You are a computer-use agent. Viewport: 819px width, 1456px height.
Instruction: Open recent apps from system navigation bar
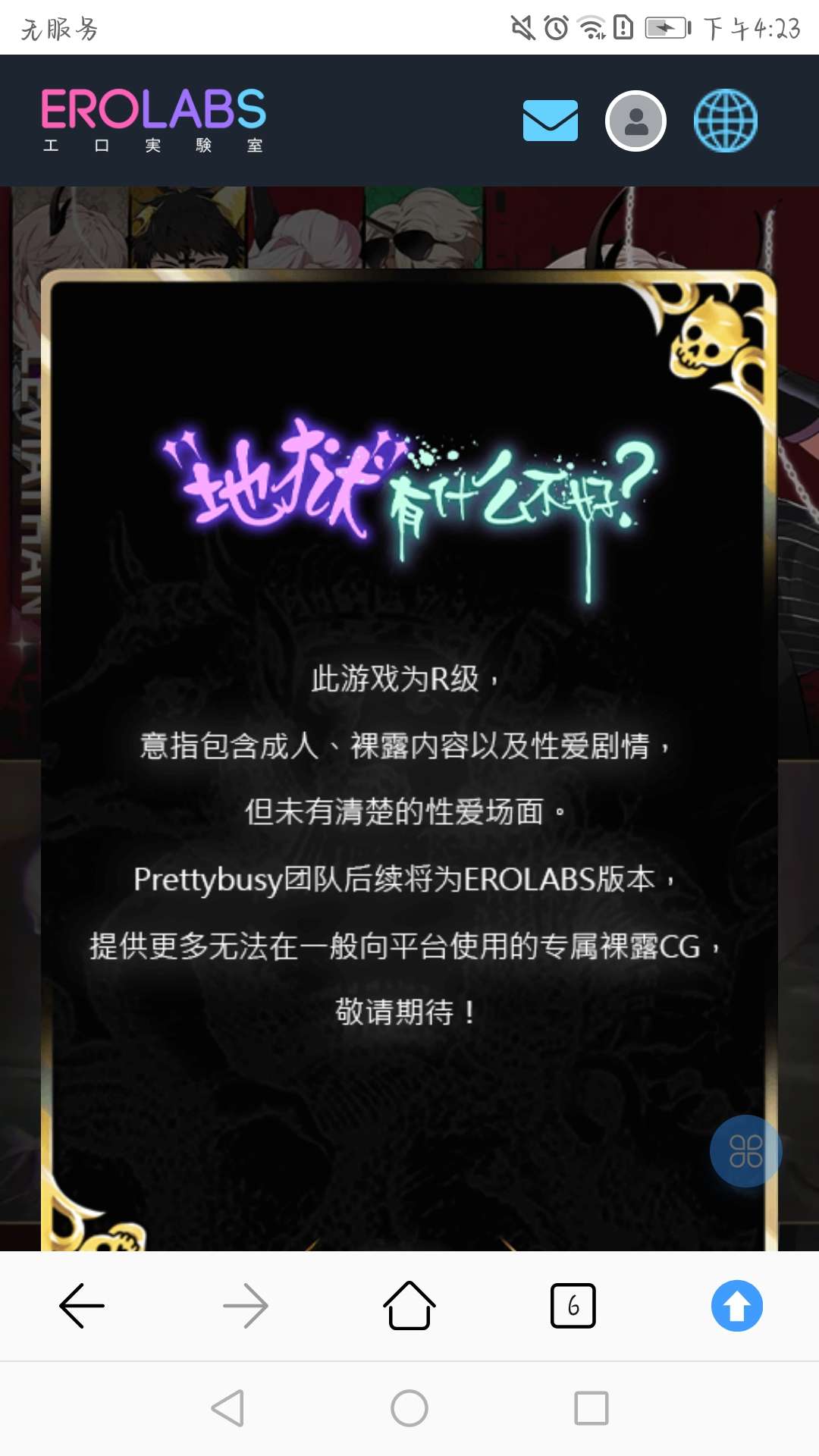pyautogui.click(x=591, y=1408)
